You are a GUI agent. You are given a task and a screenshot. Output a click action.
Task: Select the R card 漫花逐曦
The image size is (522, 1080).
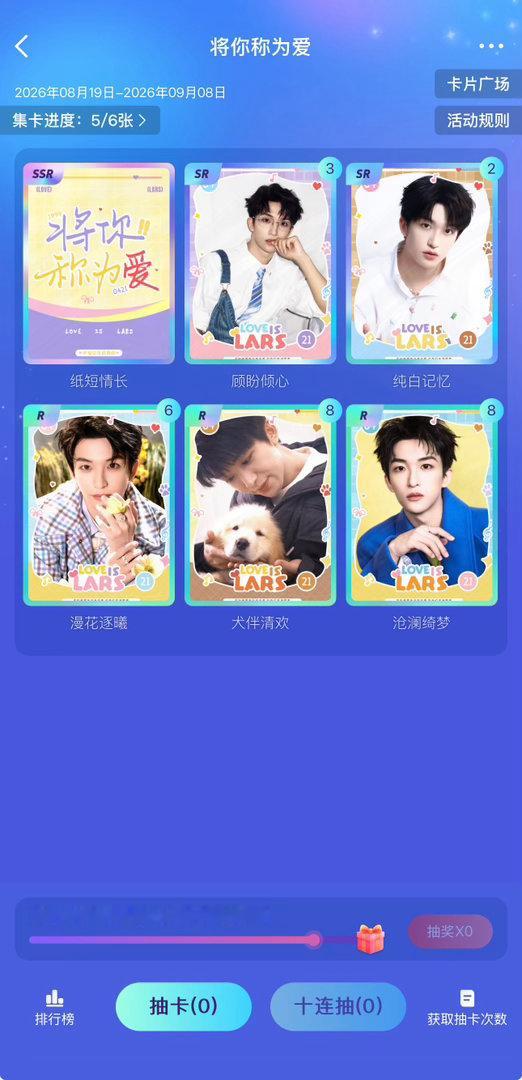tap(98, 505)
